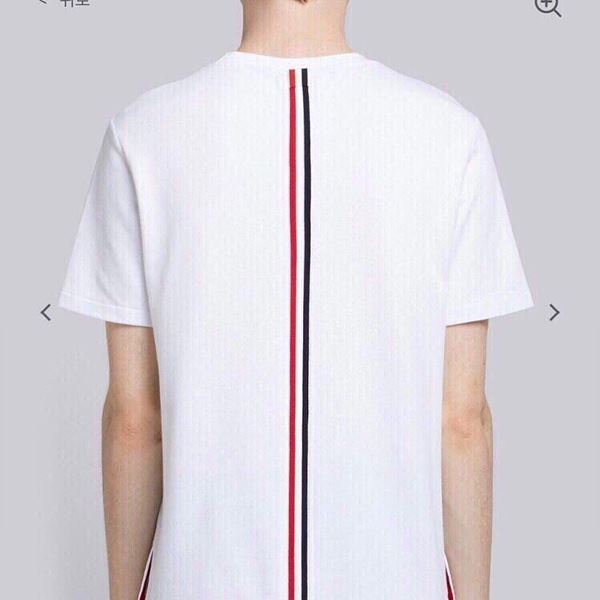The height and width of the screenshot is (600, 600).
Task: Show the previous product photo
Action: click(45, 313)
